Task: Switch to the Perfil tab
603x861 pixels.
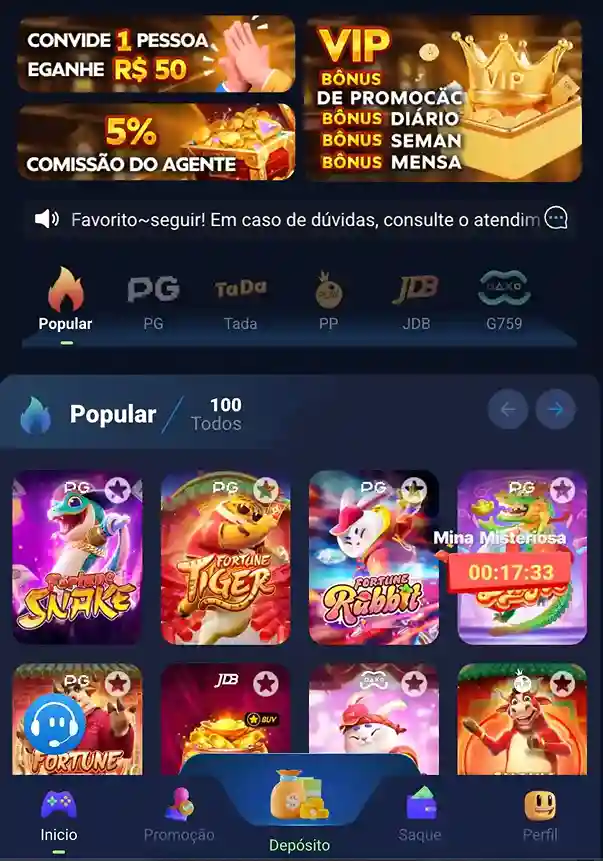Action: coord(540,815)
